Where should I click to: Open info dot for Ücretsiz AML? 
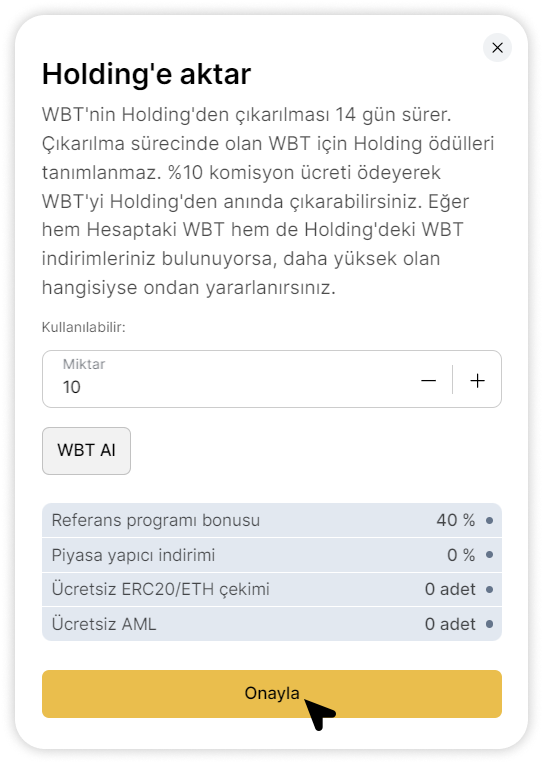click(x=489, y=624)
